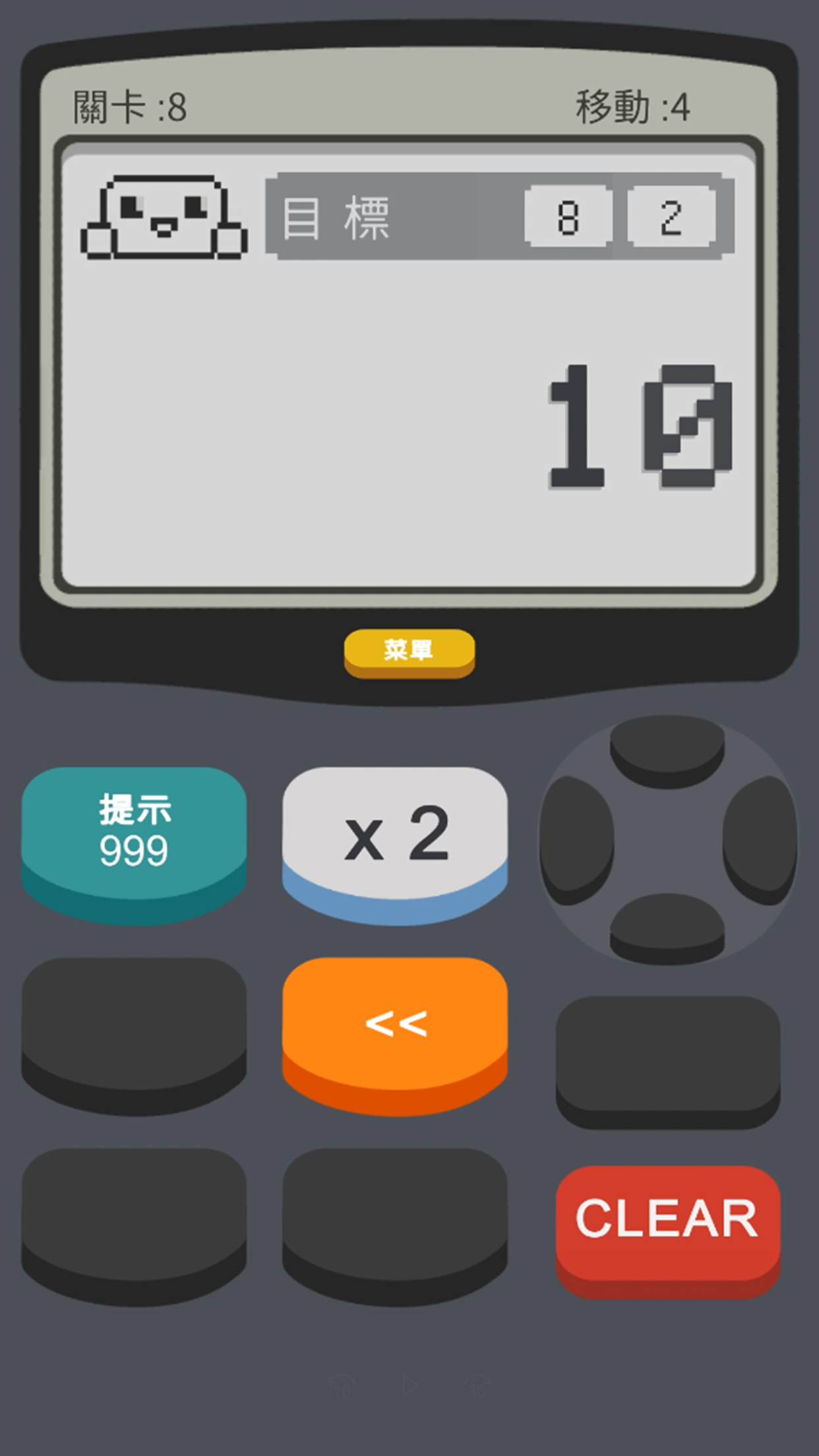Tap the x 2 multiply button
This screenshot has height=1456, width=819.
coord(395,834)
